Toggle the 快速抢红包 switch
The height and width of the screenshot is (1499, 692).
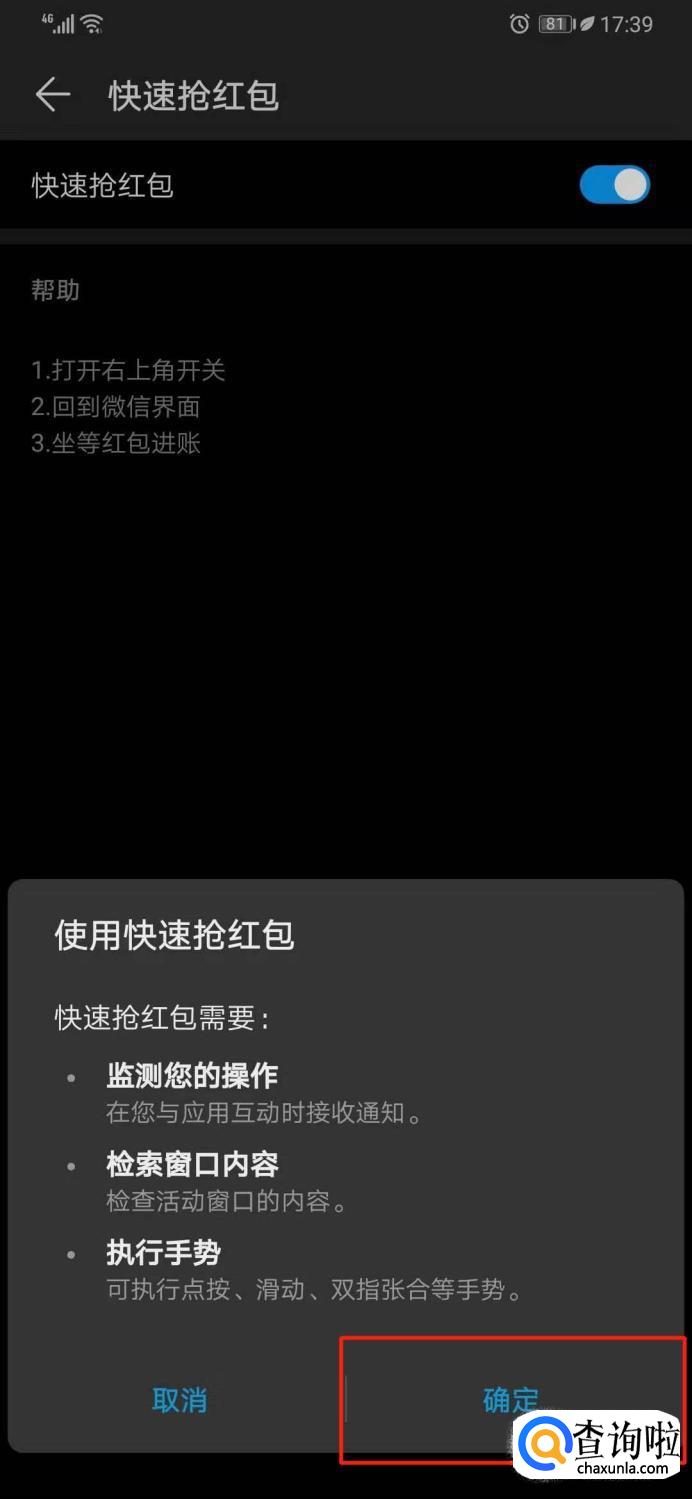(x=614, y=185)
